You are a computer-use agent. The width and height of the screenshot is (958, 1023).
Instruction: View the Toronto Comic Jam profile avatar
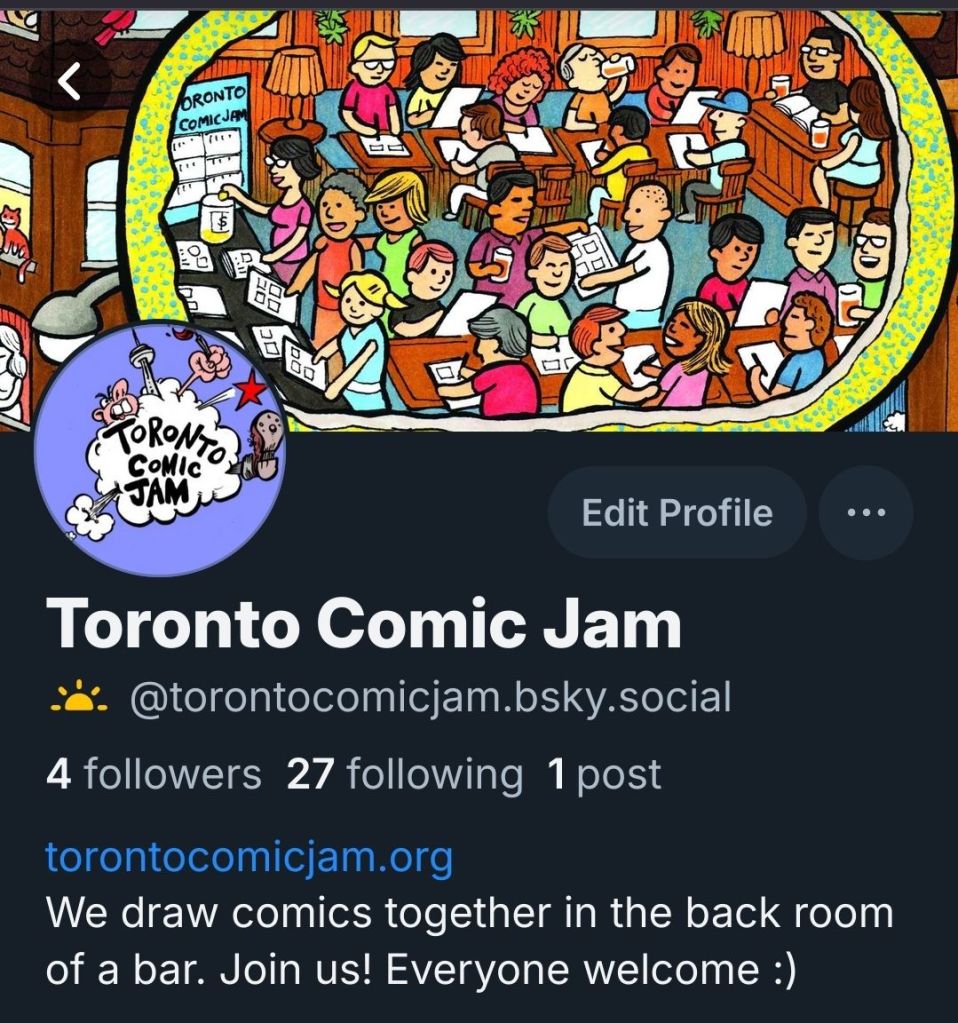pos(160,449)
